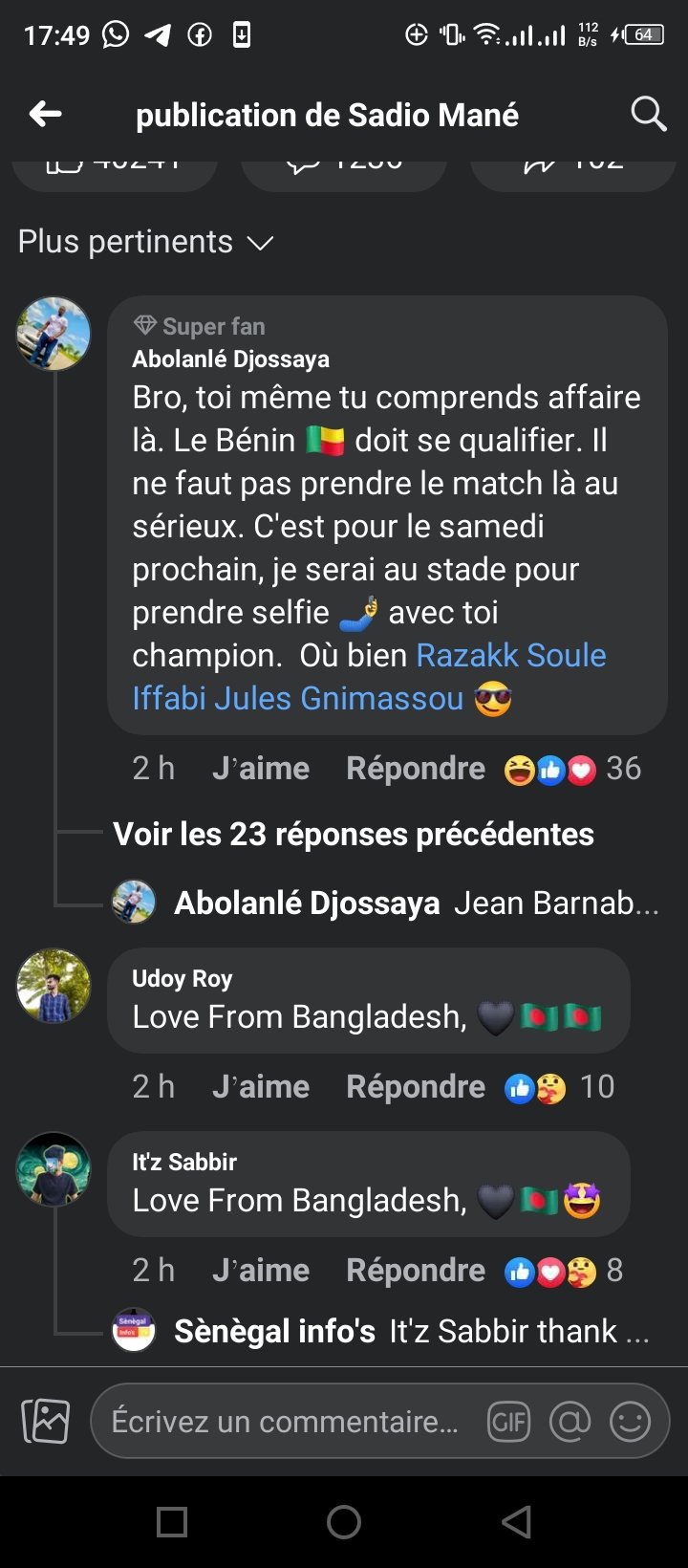The image size is (688, 1568).
Task: Go back from Sadio Mané's publication
Action: point(45,115)
